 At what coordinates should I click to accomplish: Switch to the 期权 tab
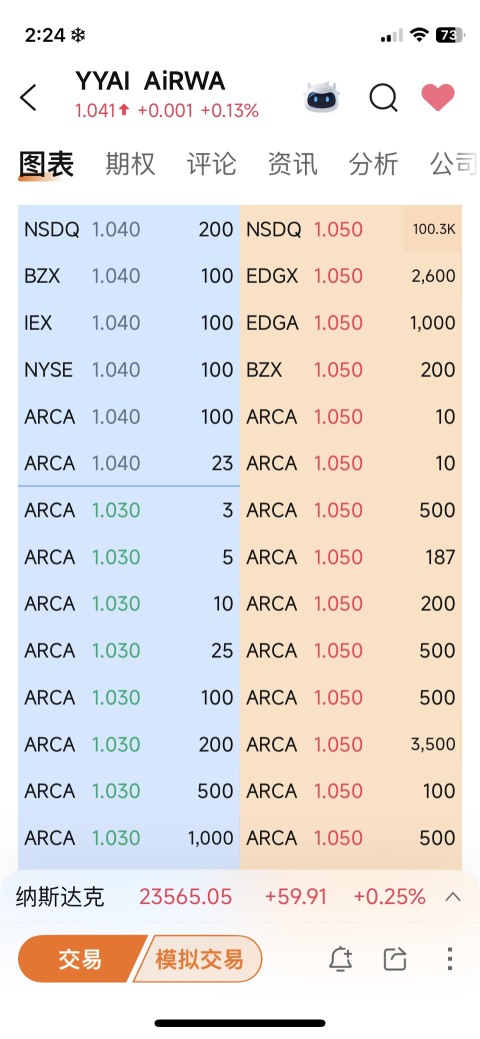point(130,164)
